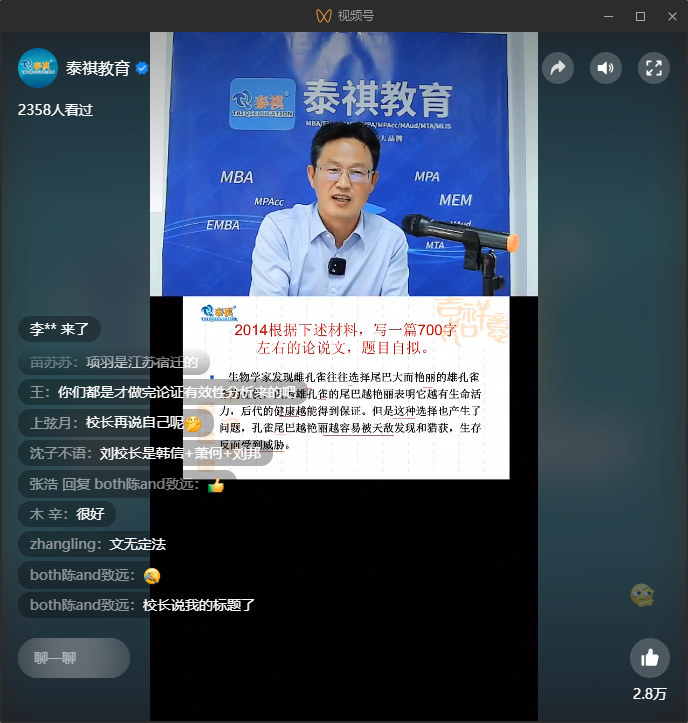688x723 pixels.
Task: Close the 视频号 window
Action: click(669, 15)
